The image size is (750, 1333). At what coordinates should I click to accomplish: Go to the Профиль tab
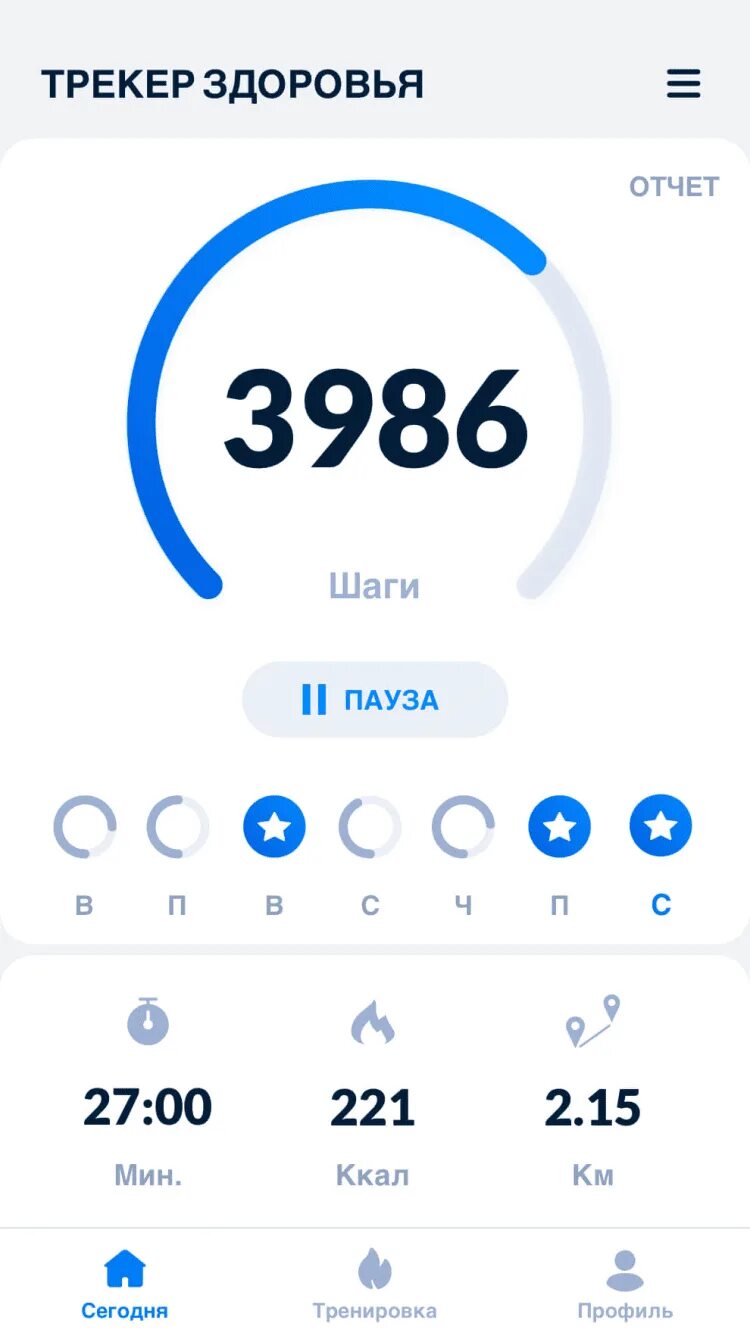(x=625, y=1283)
